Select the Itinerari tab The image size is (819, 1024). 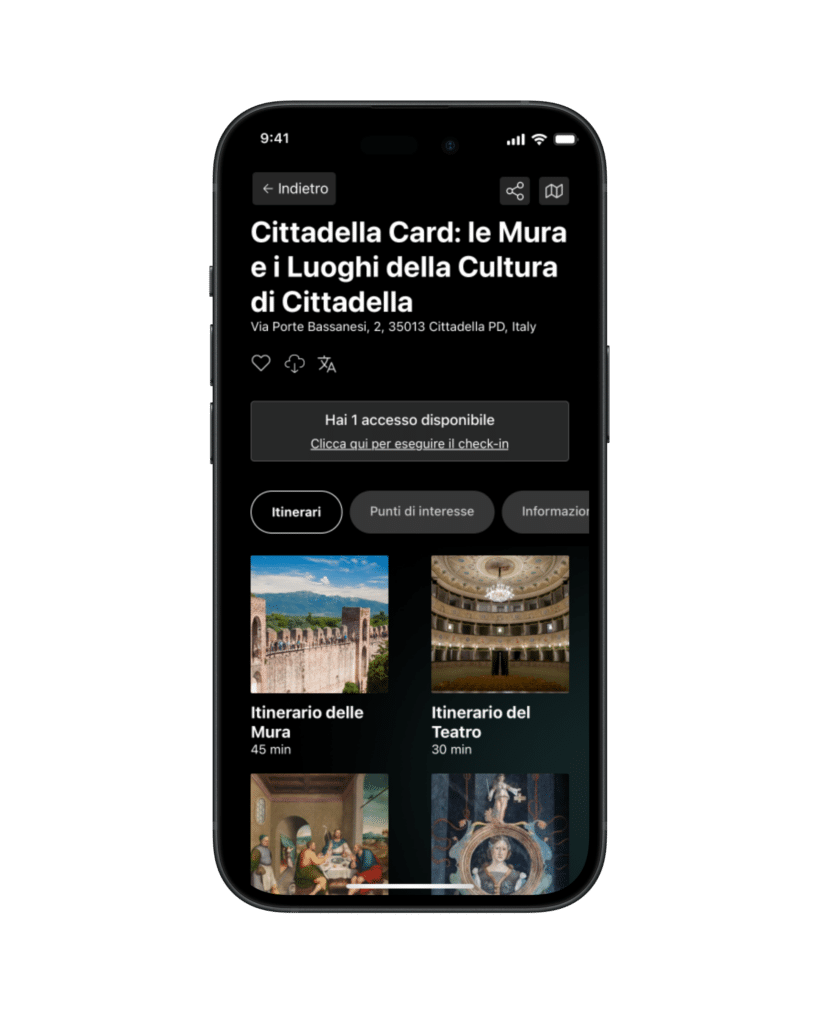coord(296,512)
